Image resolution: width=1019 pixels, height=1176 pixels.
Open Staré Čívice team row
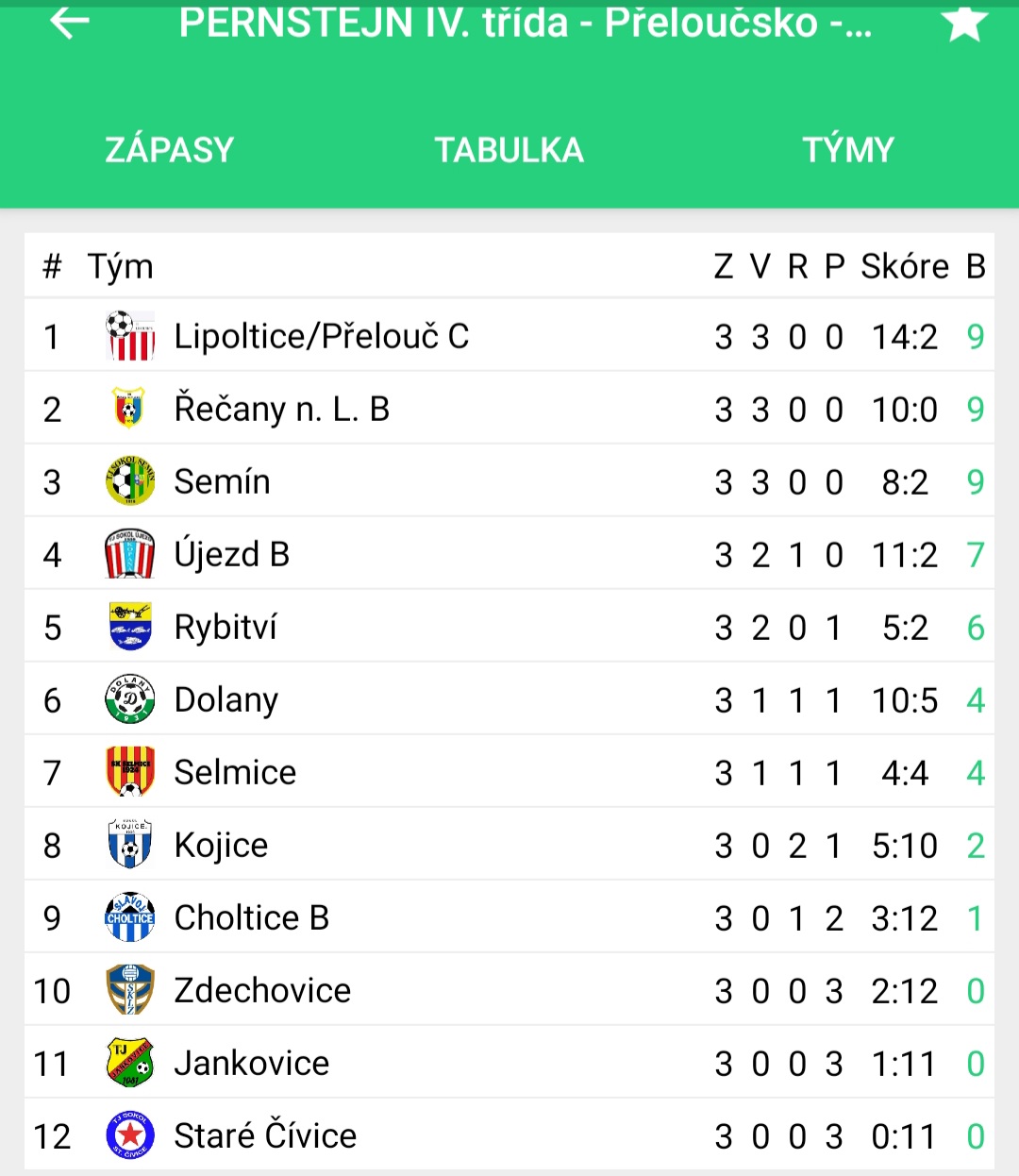(x=265, y=1136)
